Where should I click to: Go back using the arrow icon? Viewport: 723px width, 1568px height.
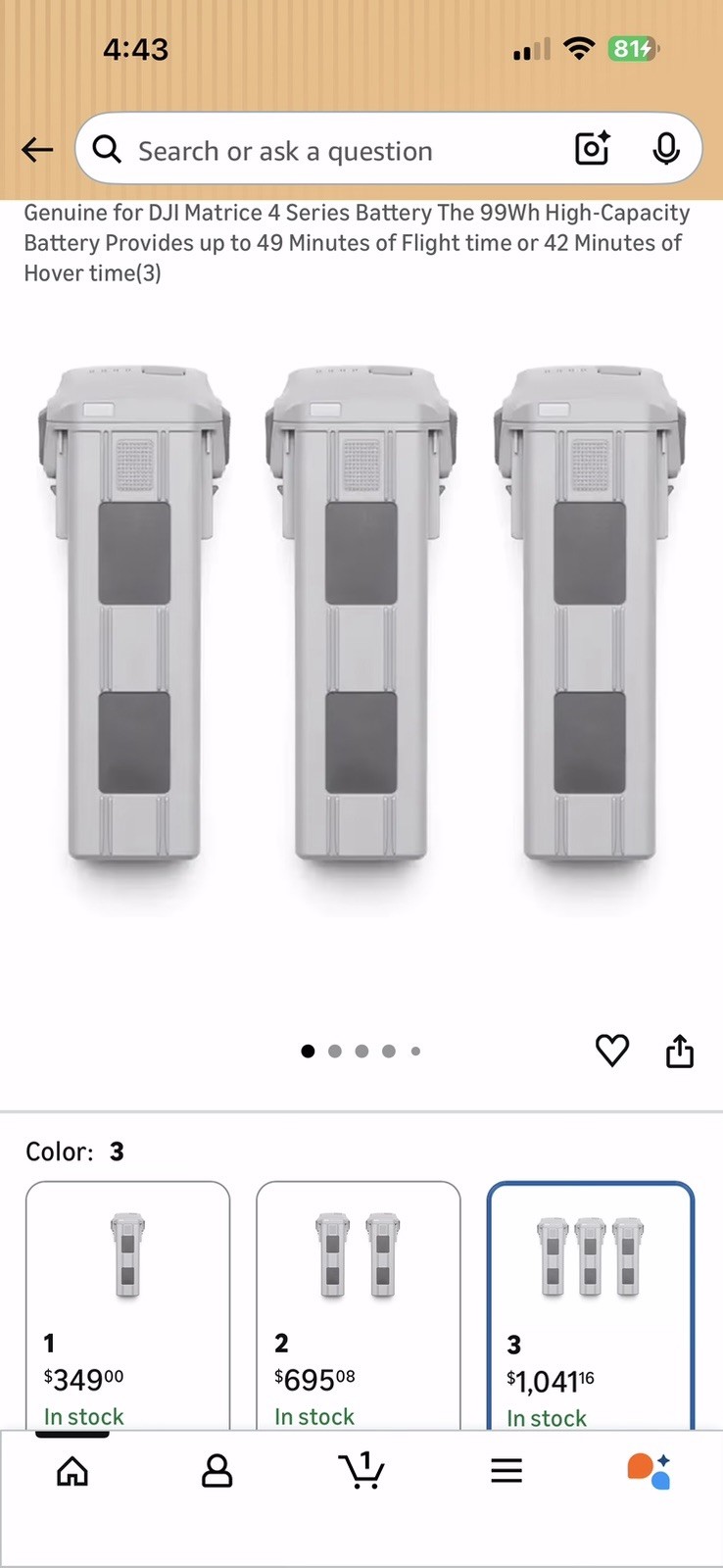37,150
